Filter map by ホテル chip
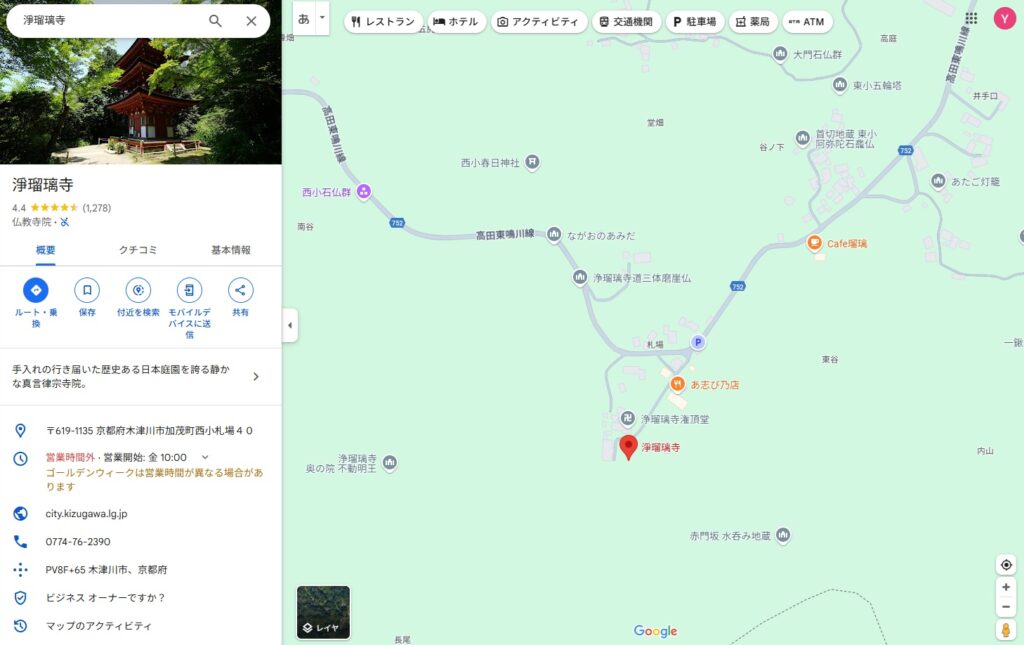This screenshot has width=1024, height=645. (x=456, y=22)
